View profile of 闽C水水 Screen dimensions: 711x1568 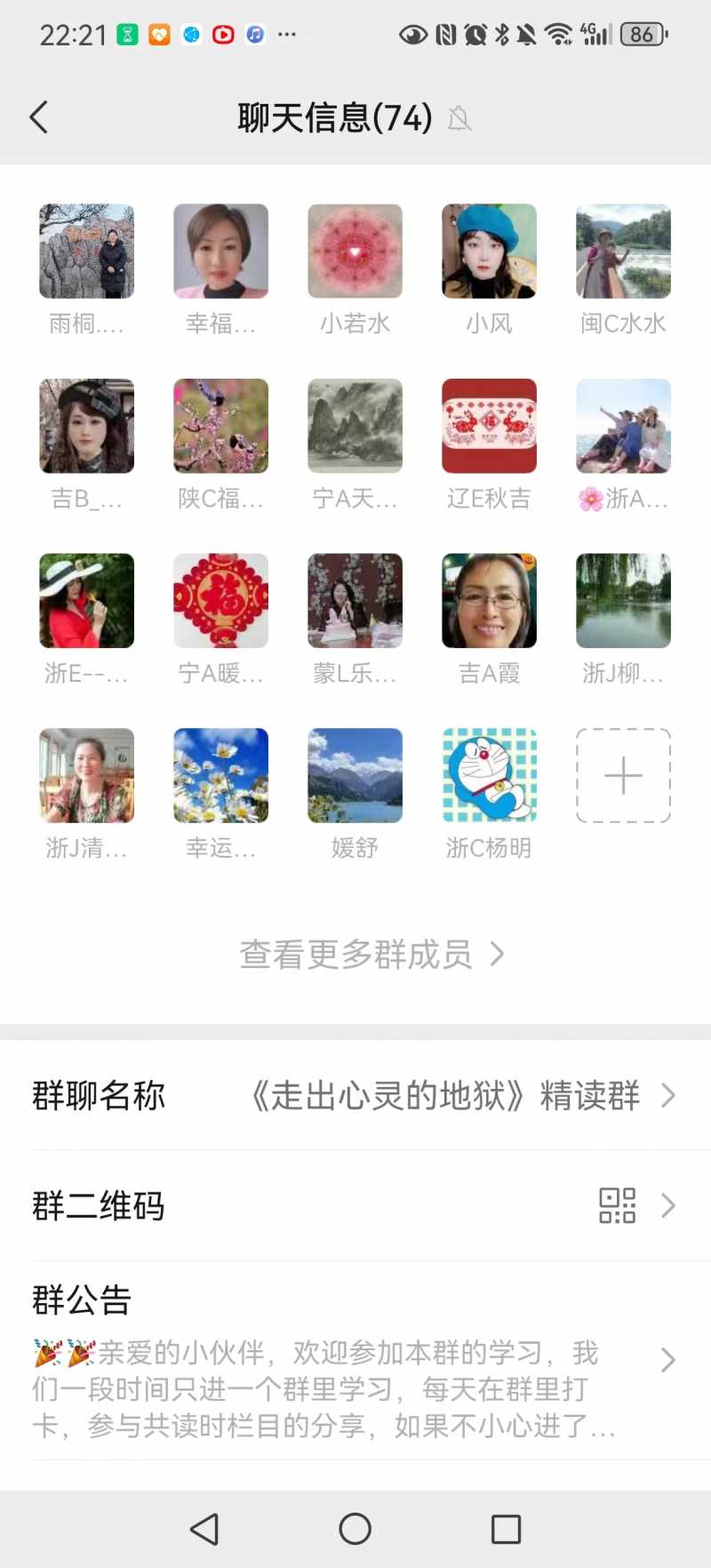(623, 252)
